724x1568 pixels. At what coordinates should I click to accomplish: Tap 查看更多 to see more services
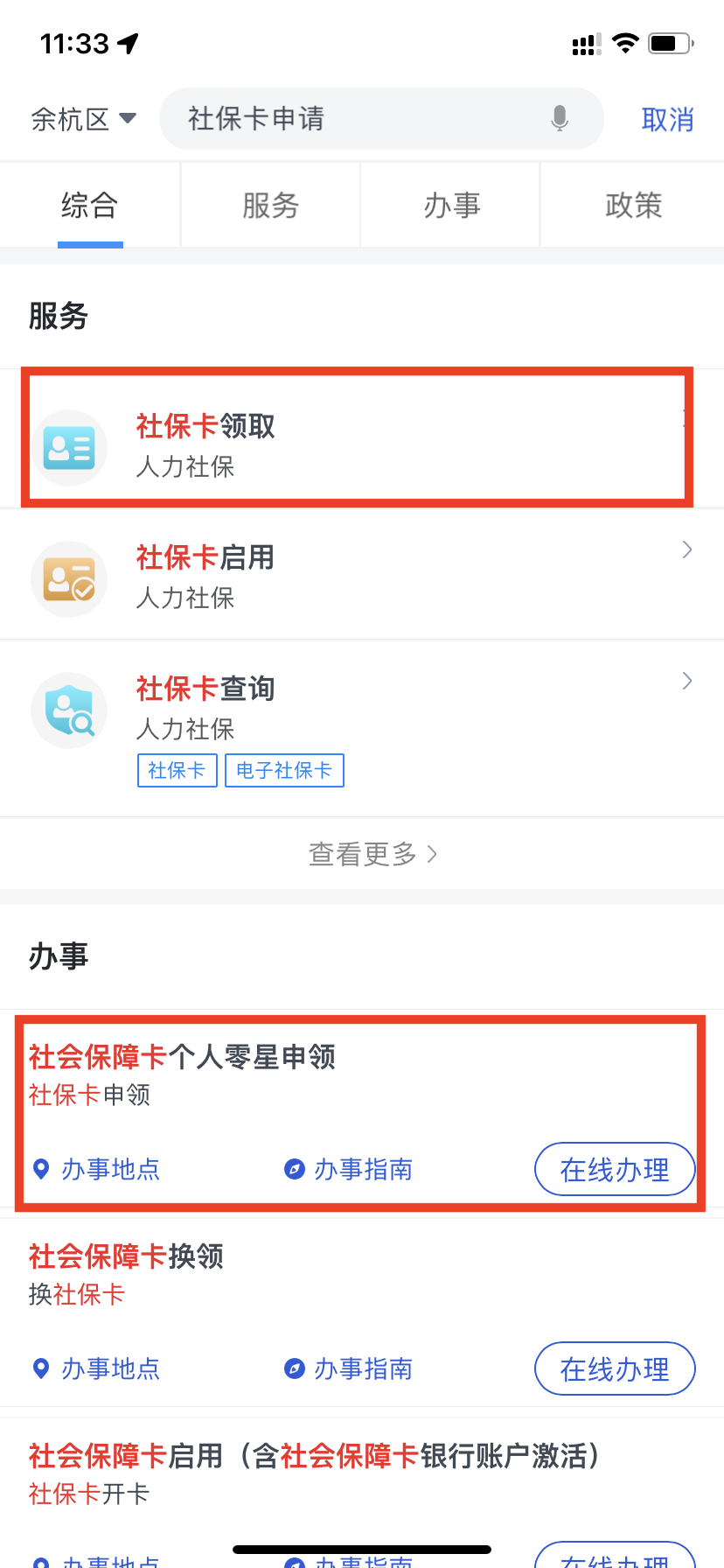pyautogui.click(x=372, y=854)
